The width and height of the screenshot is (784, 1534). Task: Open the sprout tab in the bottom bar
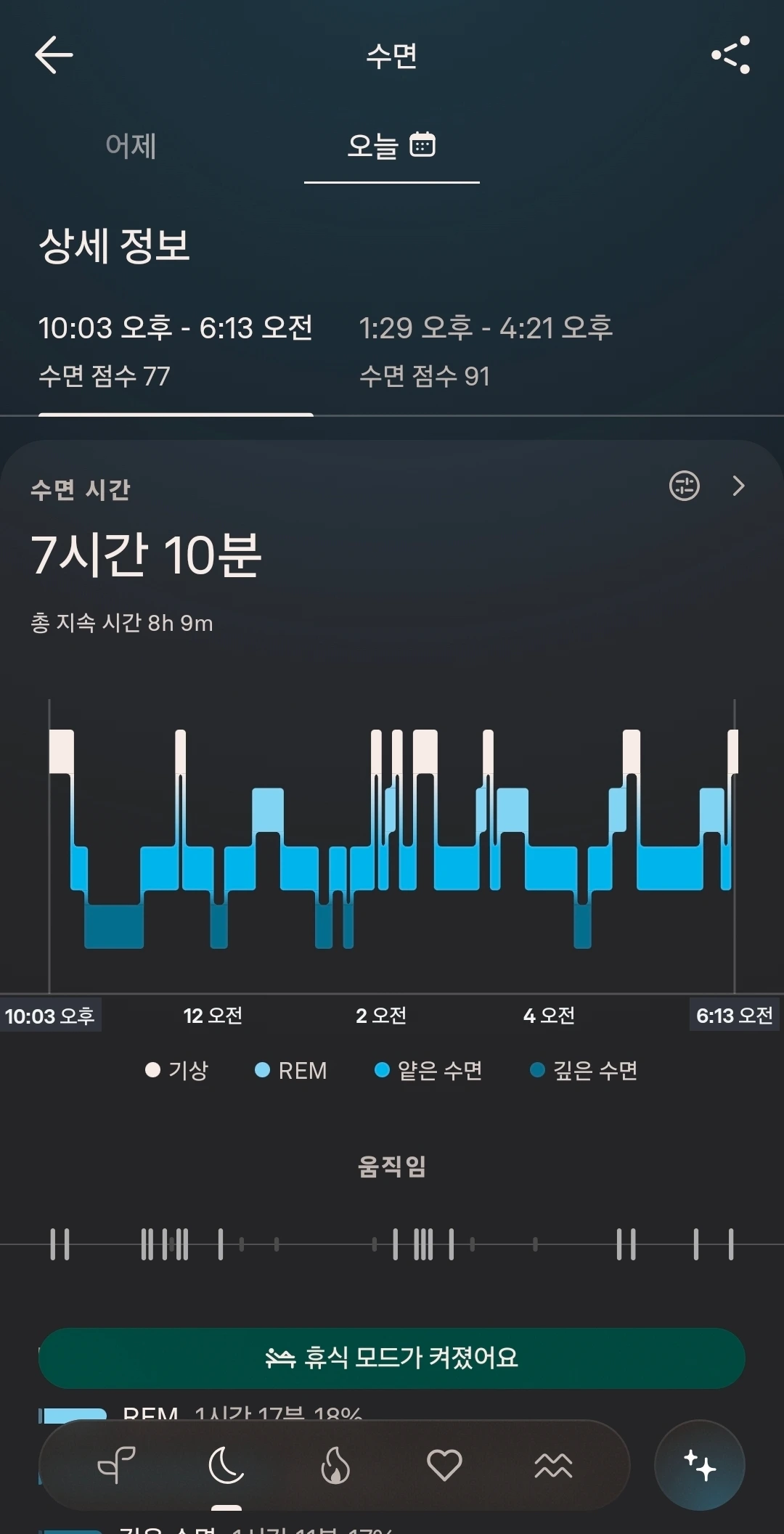117,1464
